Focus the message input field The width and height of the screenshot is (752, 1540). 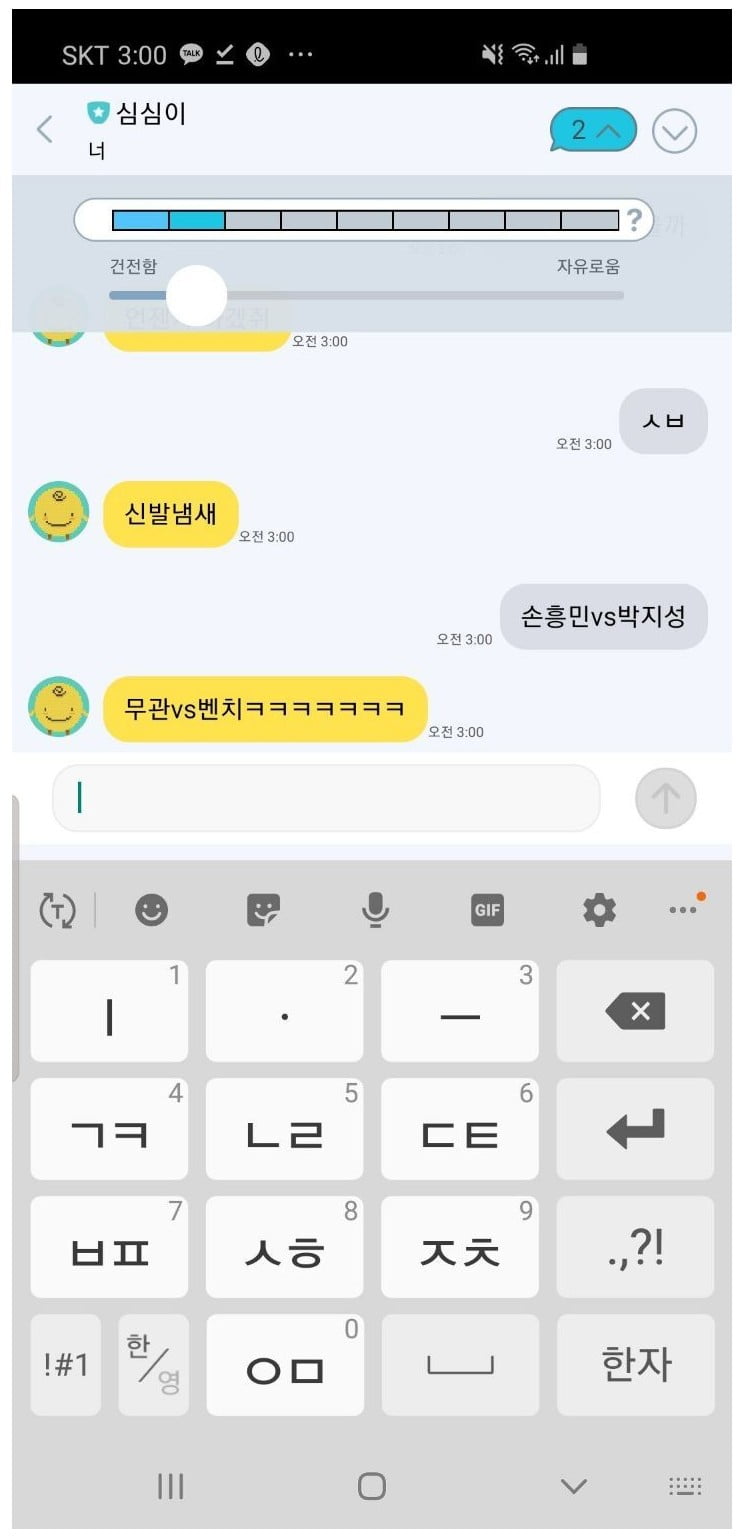tap(326, 798)
